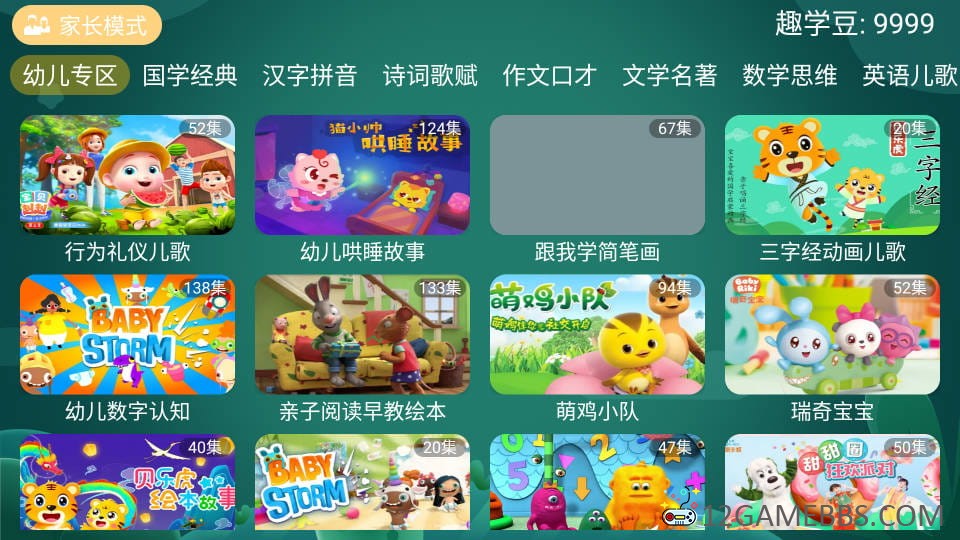This screenshot has height=540, width=960.
Task: Switch to the 国学经典 tab
Action: pos(190,75)
